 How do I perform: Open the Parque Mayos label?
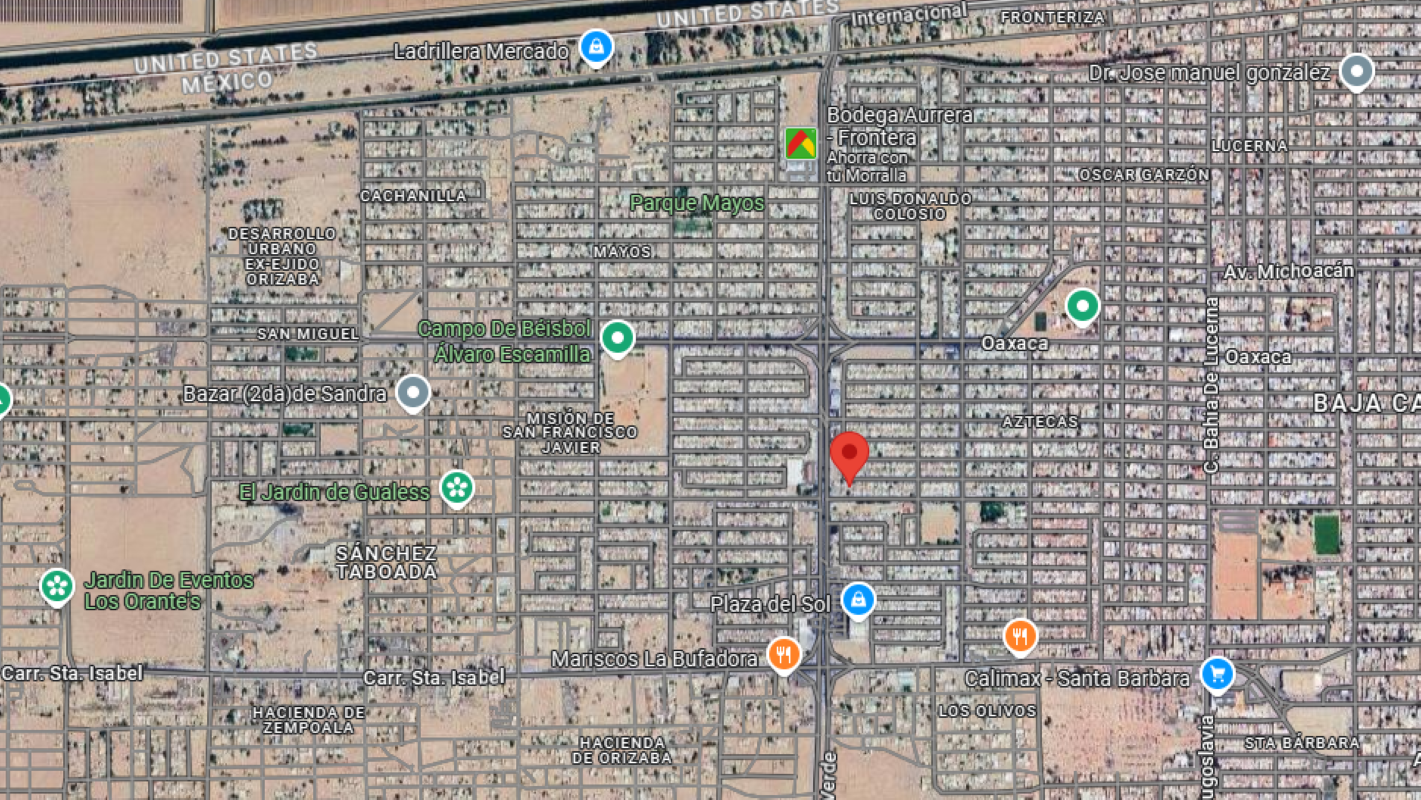click(697, 203)
